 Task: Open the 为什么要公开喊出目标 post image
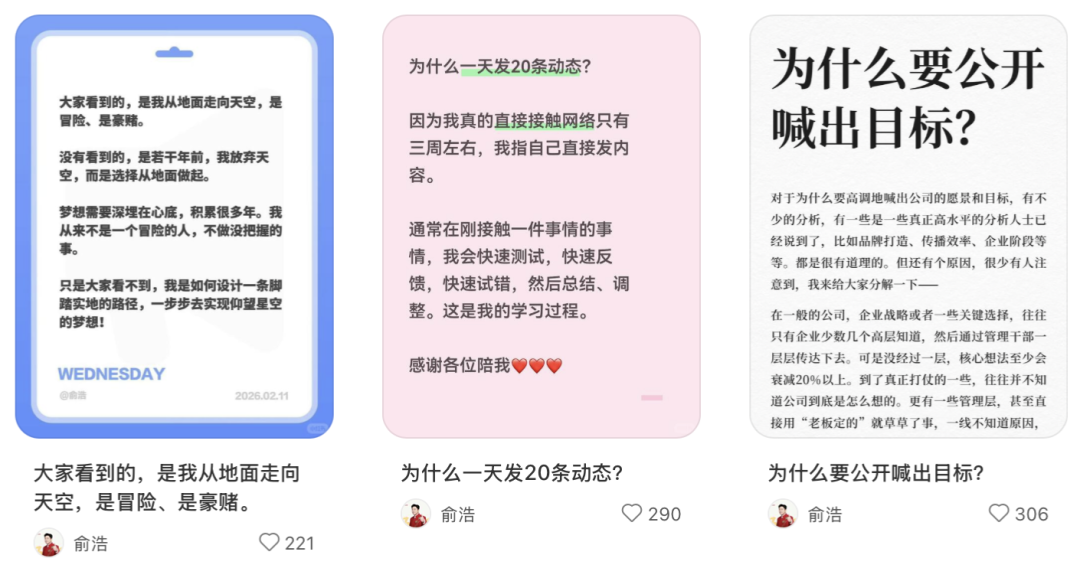908,226
